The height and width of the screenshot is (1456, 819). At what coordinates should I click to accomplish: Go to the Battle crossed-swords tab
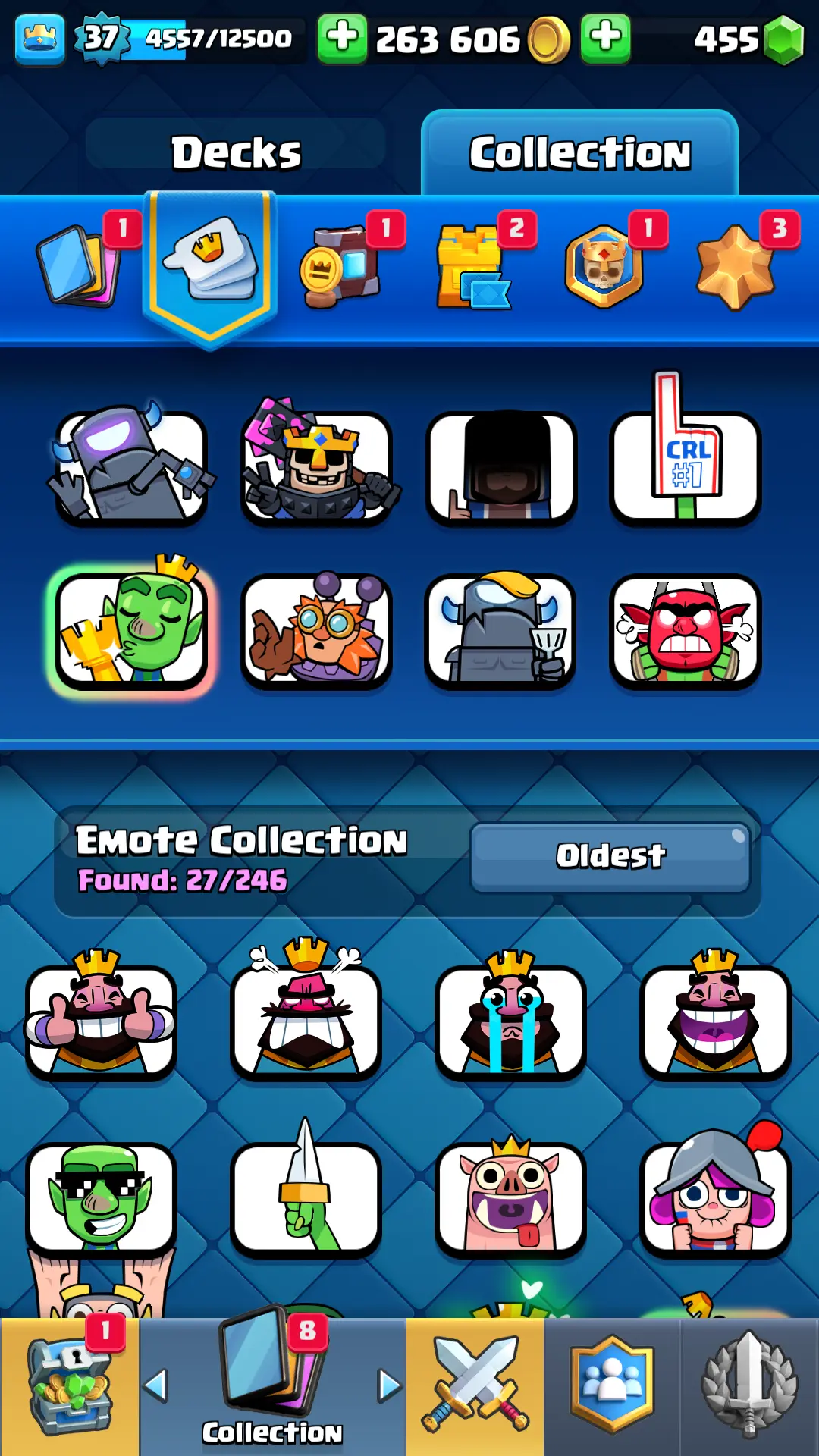tap(475, 1386)
